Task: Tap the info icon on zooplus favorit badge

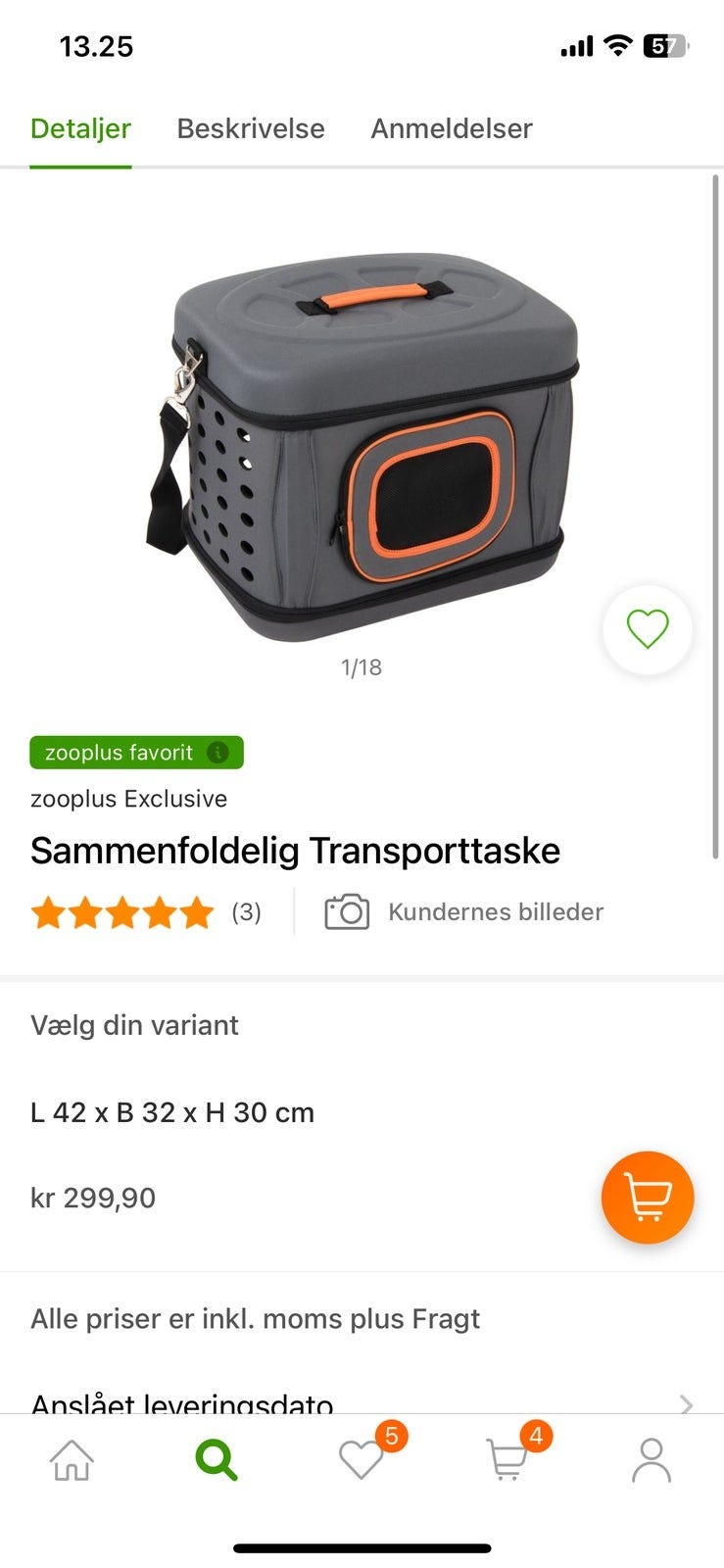Action: [216, 753]
